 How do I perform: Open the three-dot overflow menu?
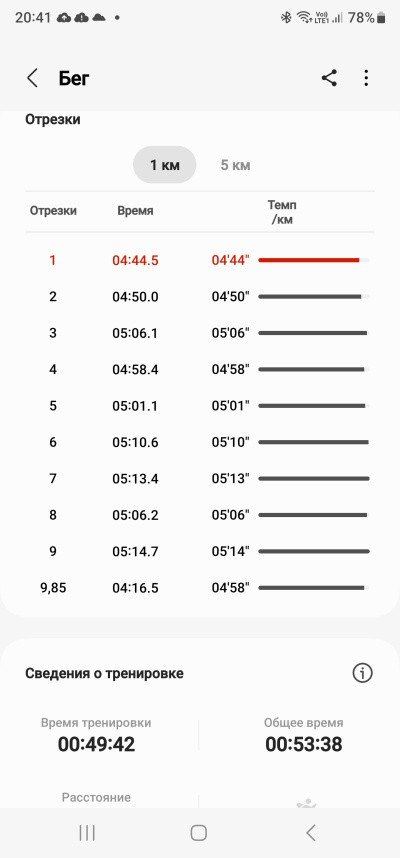click(x=366, y=78)
